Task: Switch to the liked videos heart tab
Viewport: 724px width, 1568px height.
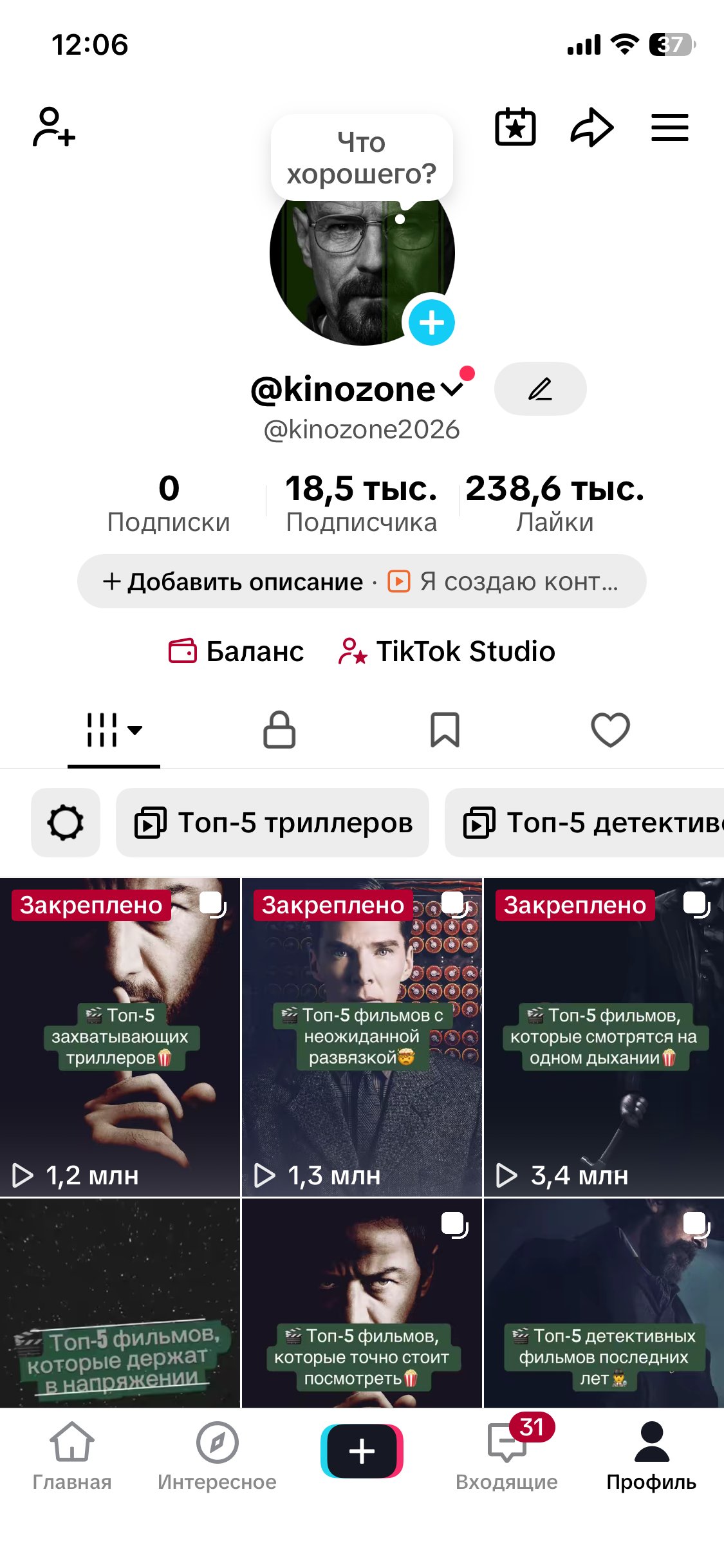Action: 610,730
